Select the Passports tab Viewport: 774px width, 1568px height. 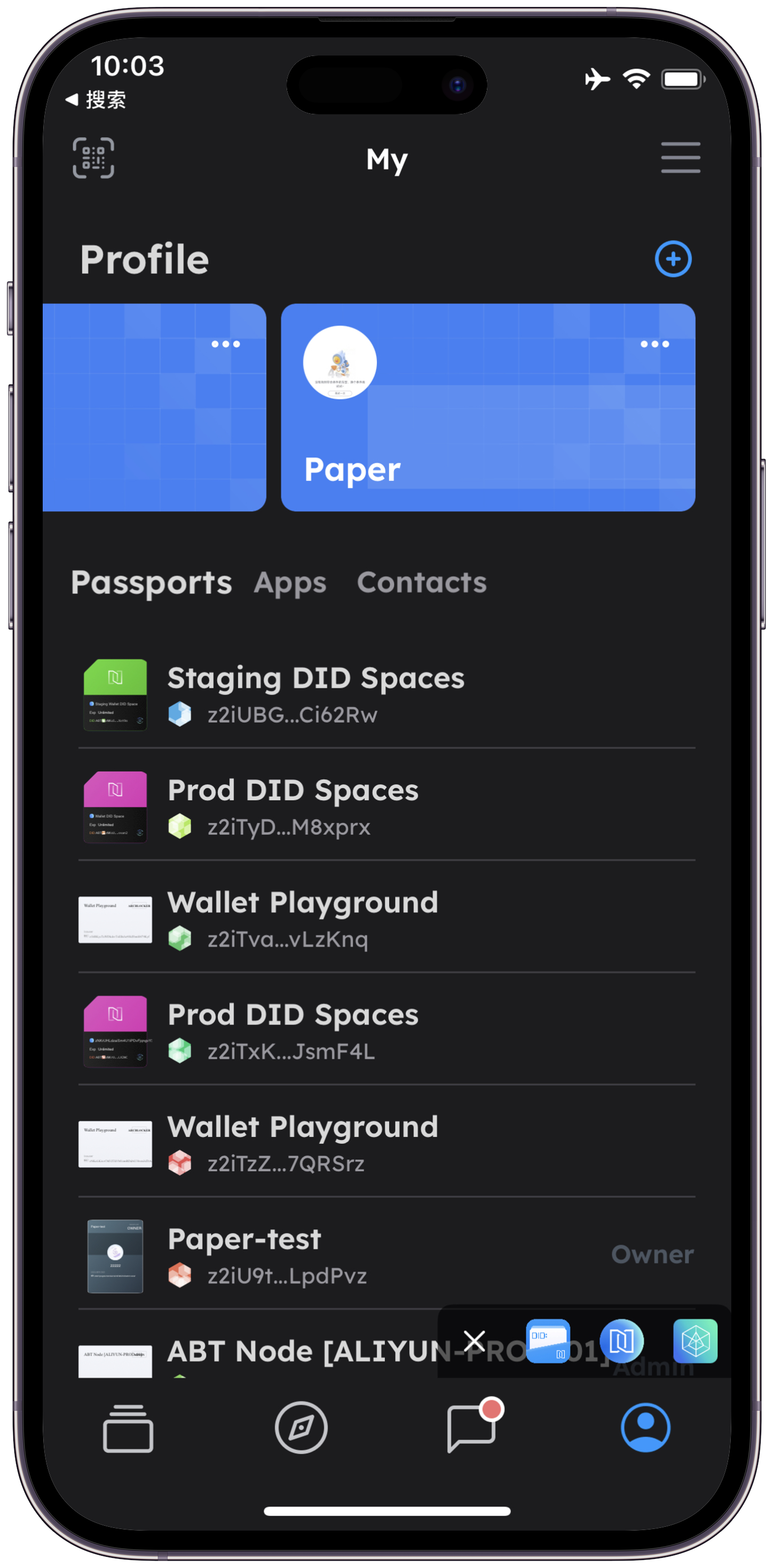pyautogui.click(x=151, y=583)
